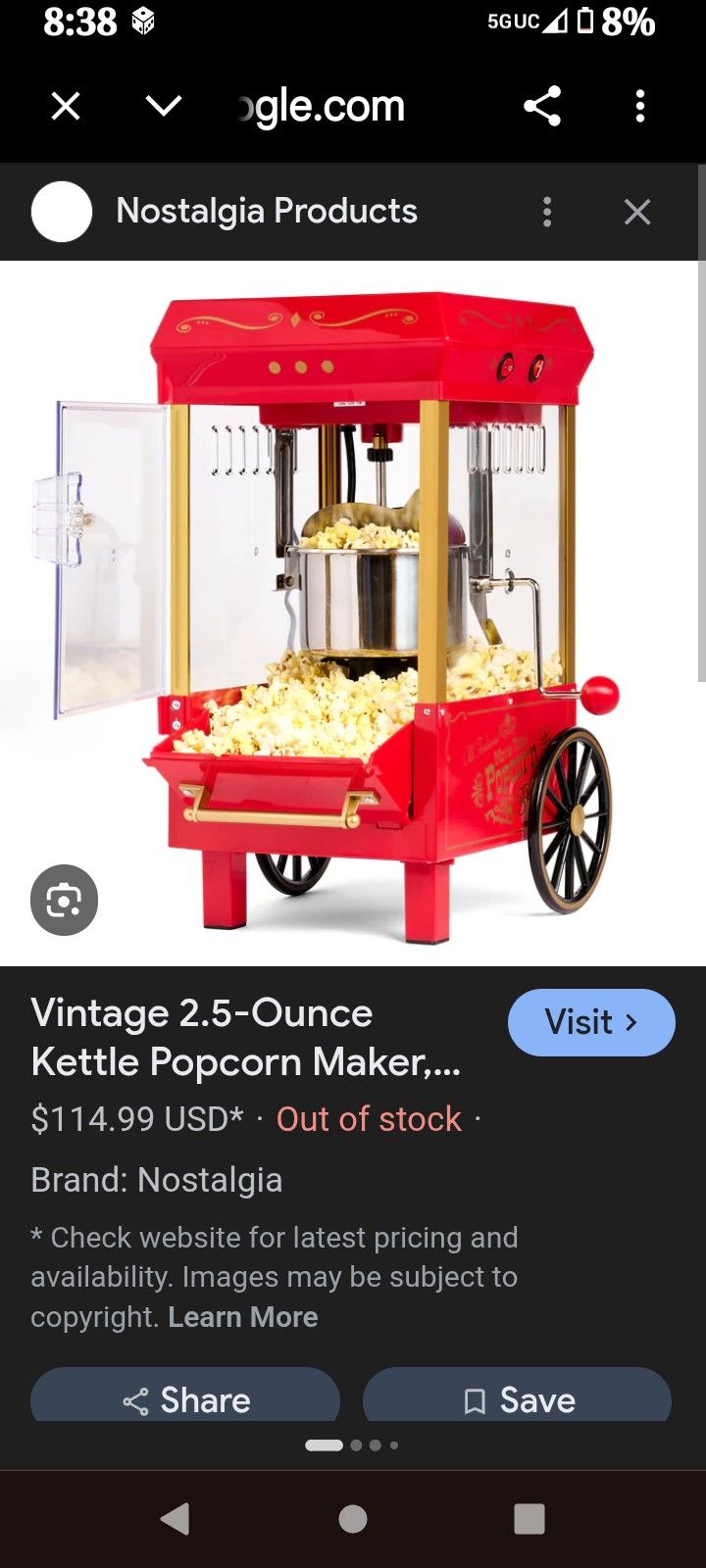The image size is (706, 1568).
Task: Open the Learn More copyright link
Action: coord(242,1316)
